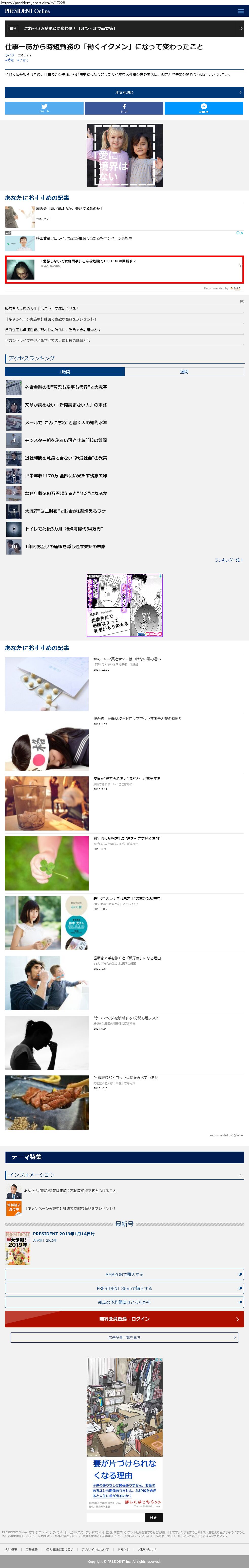This screenshot has width=249, height=1568.
Task: Open ranking article 外資金融の妻"育児も家事も代行"で大本手
Action: [66, 387]
